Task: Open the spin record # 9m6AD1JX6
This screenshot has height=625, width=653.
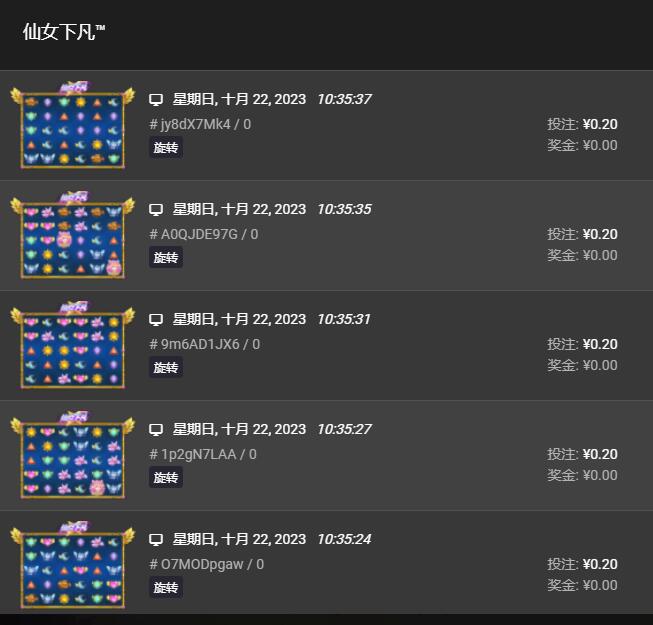Action: click(326, 345)
